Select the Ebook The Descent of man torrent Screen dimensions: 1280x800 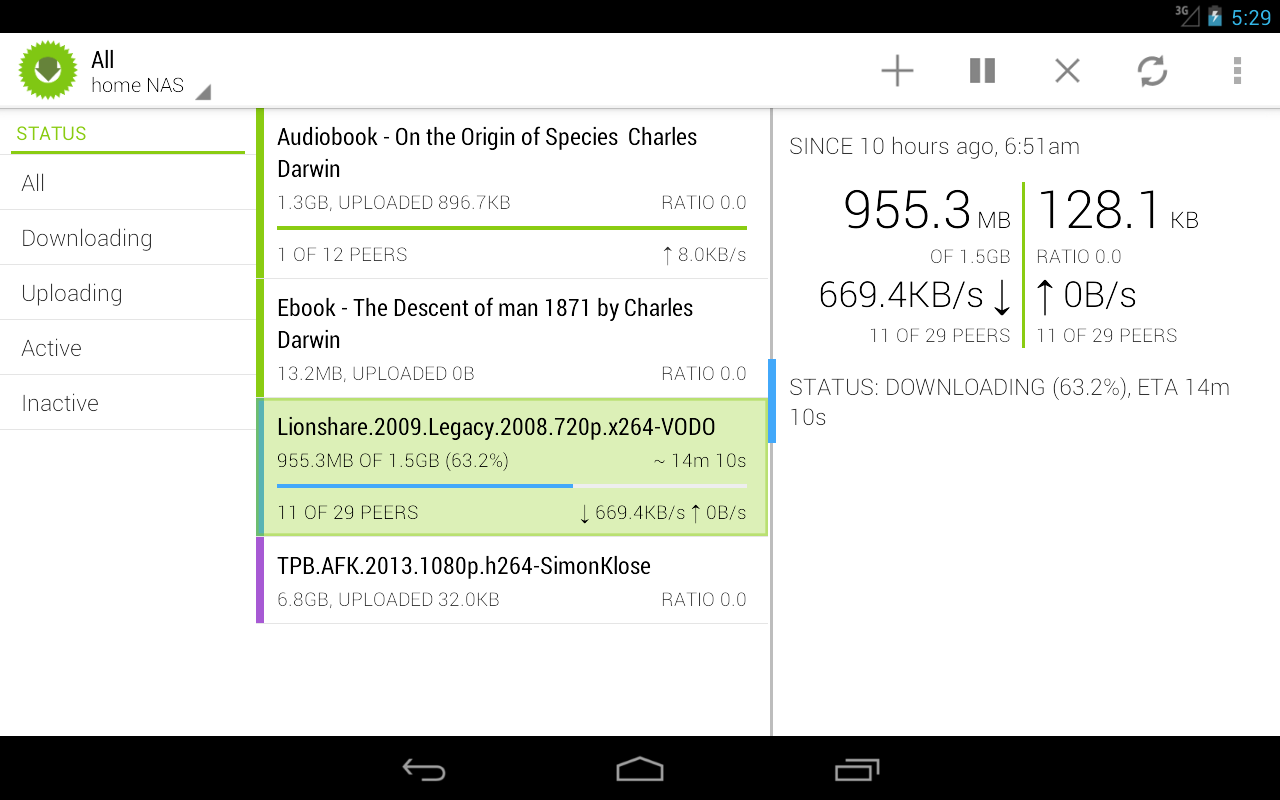pos(512,340)
